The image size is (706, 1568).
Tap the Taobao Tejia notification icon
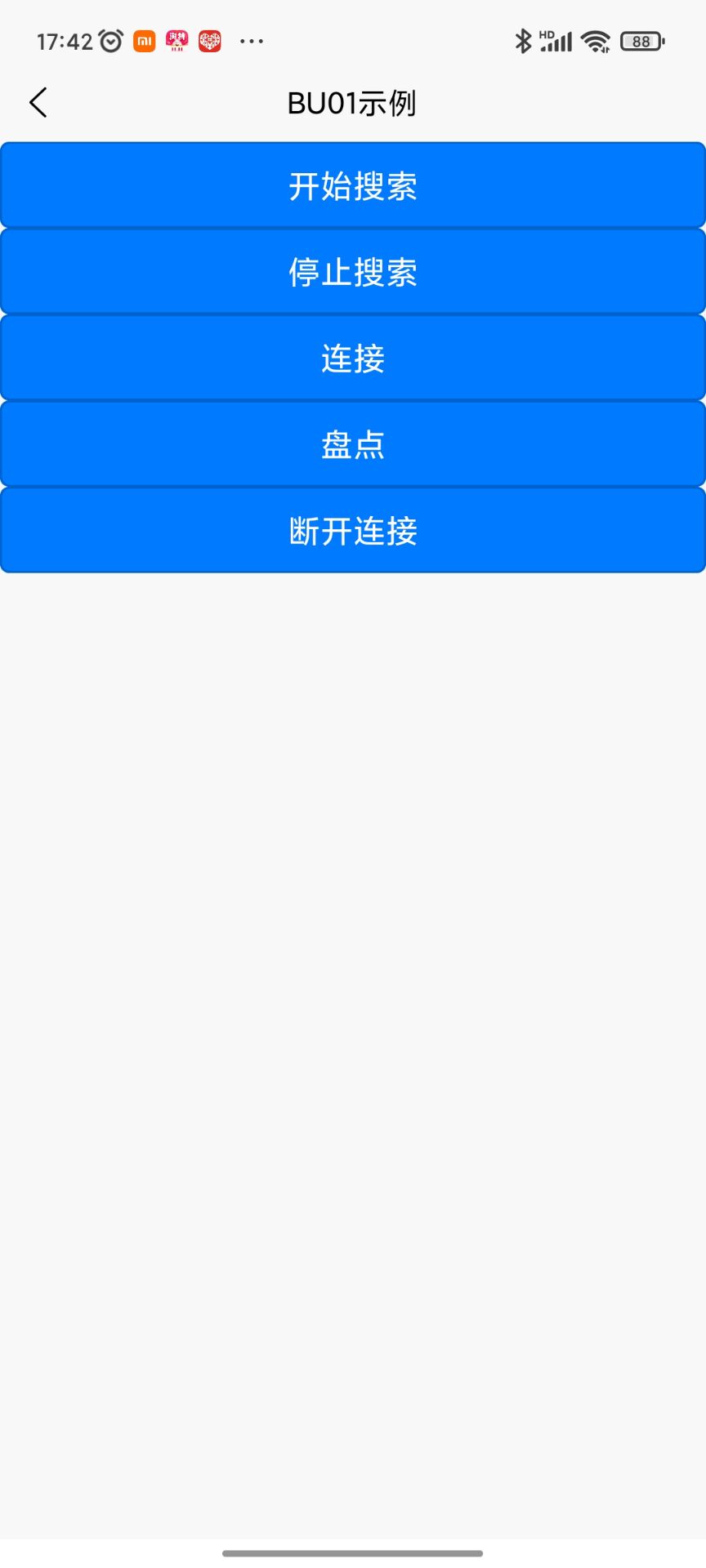tap(177, 41)
